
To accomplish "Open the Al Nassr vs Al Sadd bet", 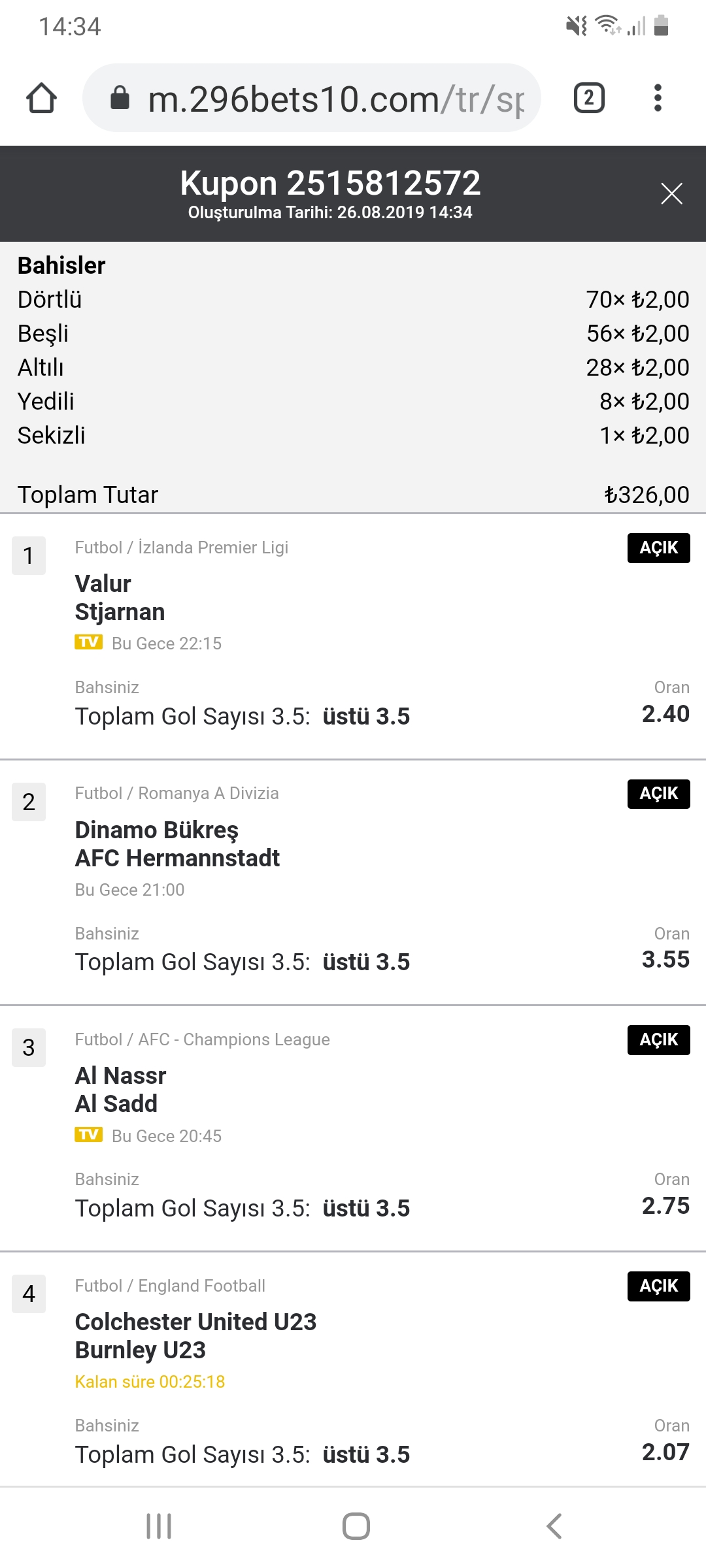I will click(x=353, y=1129).
